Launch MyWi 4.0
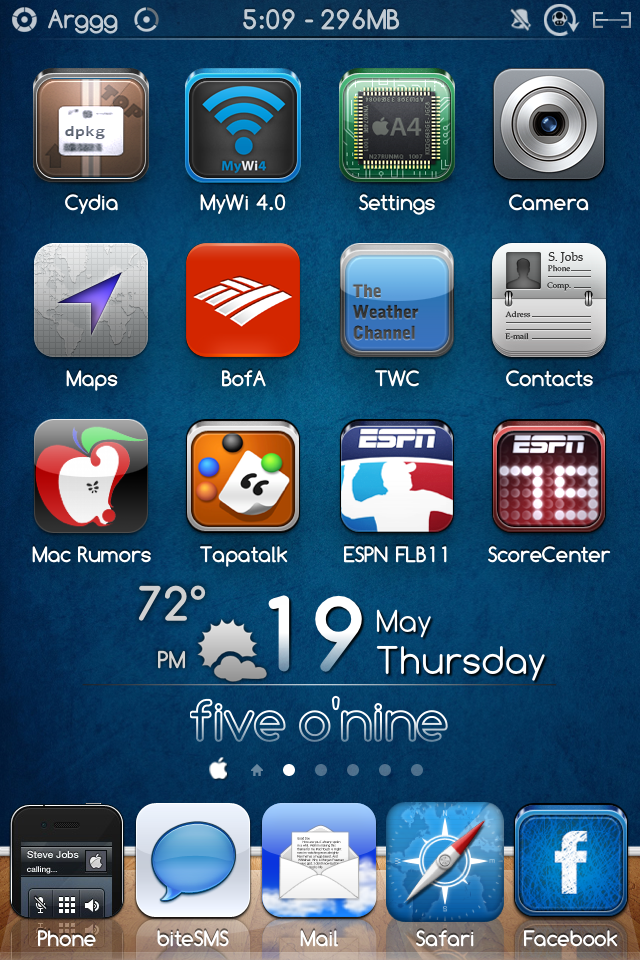 243,126
